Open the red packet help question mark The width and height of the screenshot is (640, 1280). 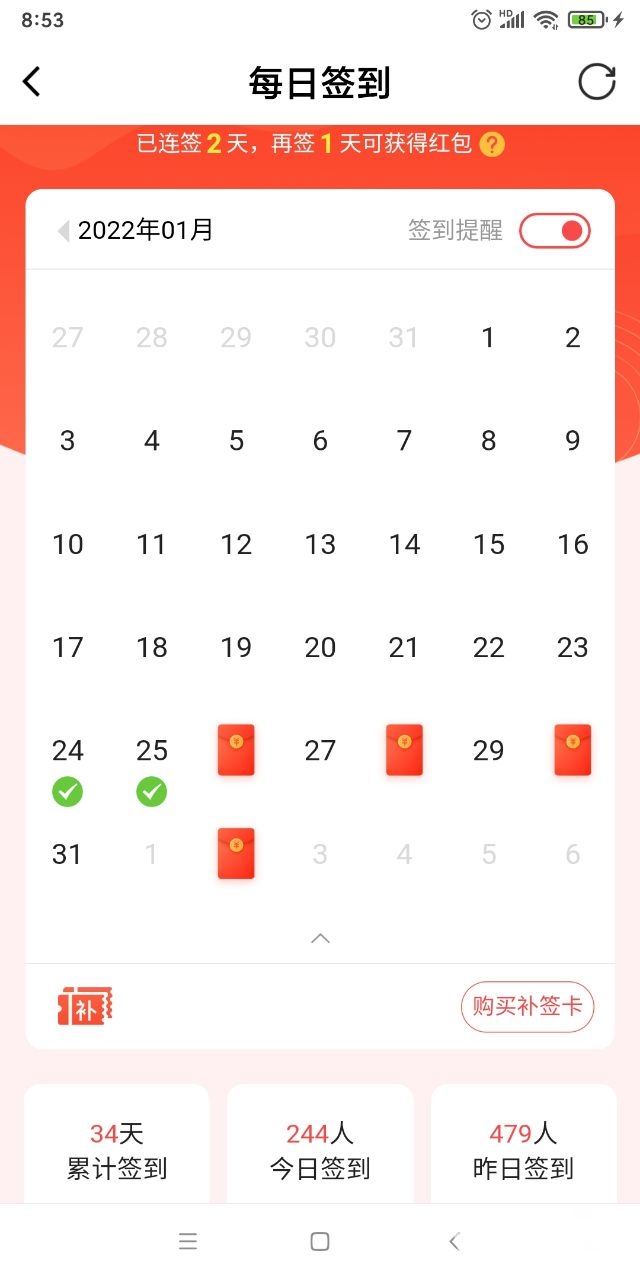click(492, 144)
